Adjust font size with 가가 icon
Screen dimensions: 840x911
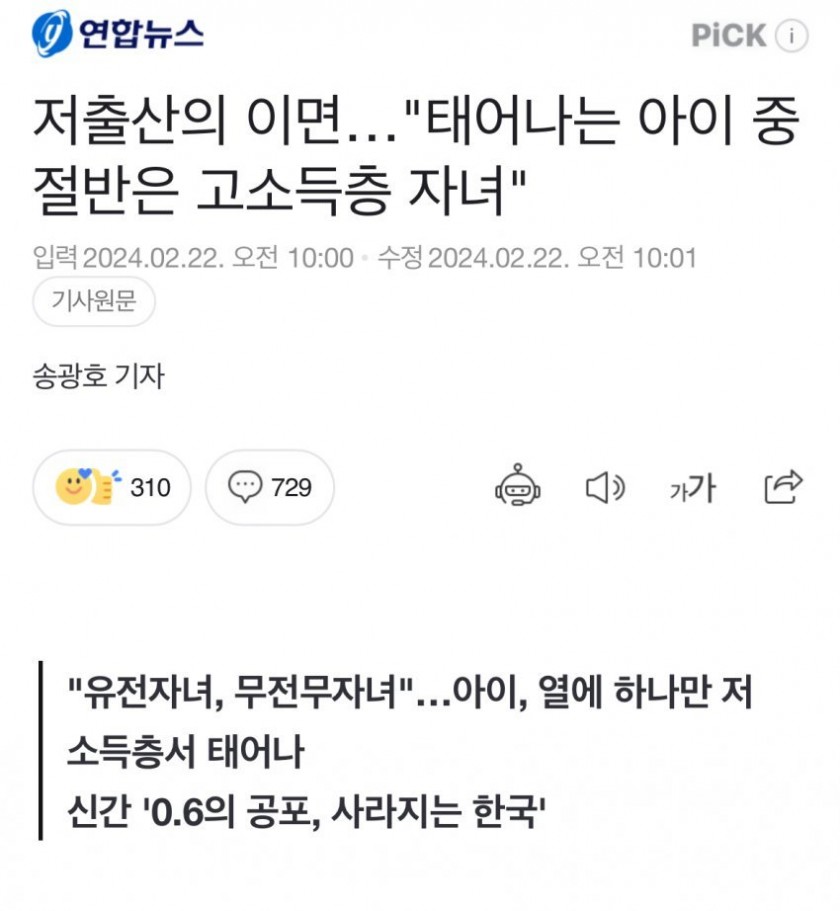[692, 487]
